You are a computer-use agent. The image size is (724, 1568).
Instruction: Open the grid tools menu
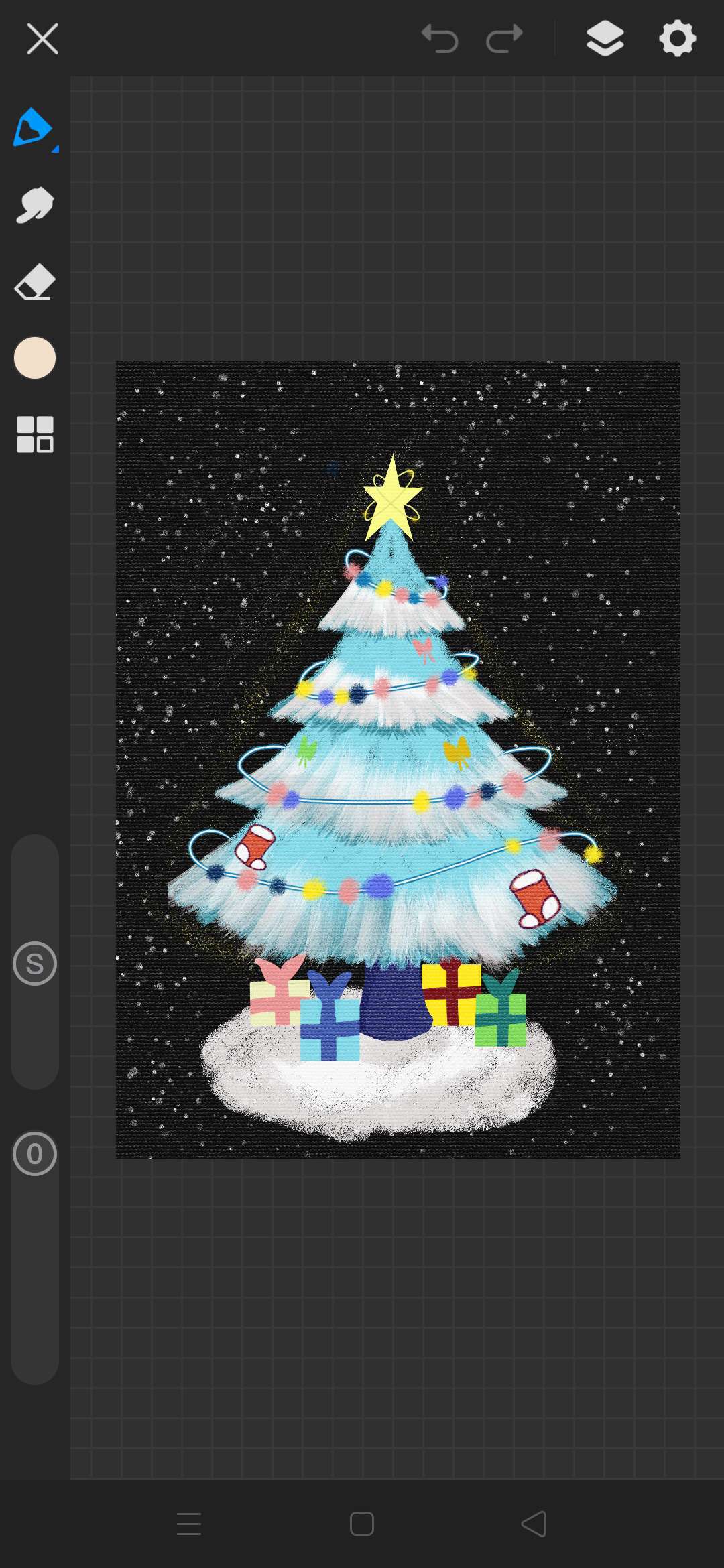click(x=34, y=434)
